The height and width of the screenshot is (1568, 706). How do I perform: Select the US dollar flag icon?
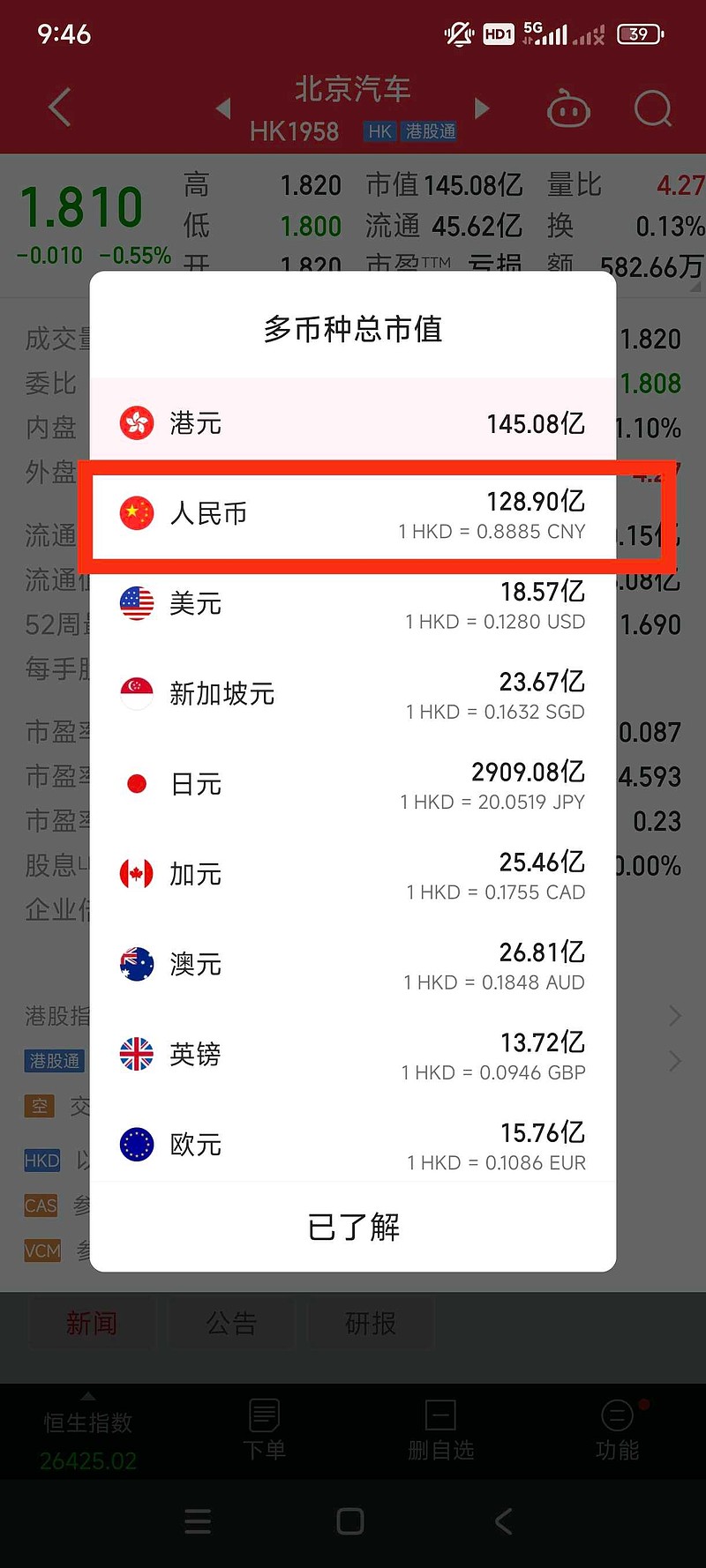137,603
